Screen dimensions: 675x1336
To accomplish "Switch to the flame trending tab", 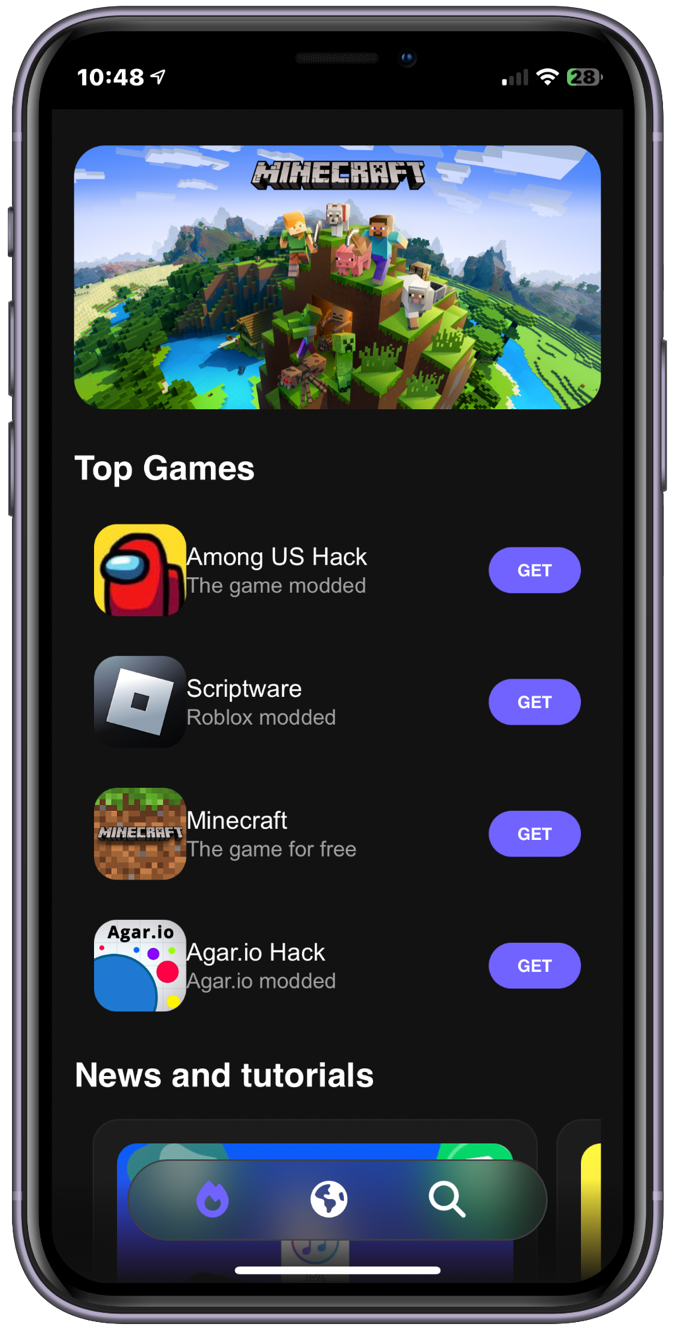I will (213, 1198).
